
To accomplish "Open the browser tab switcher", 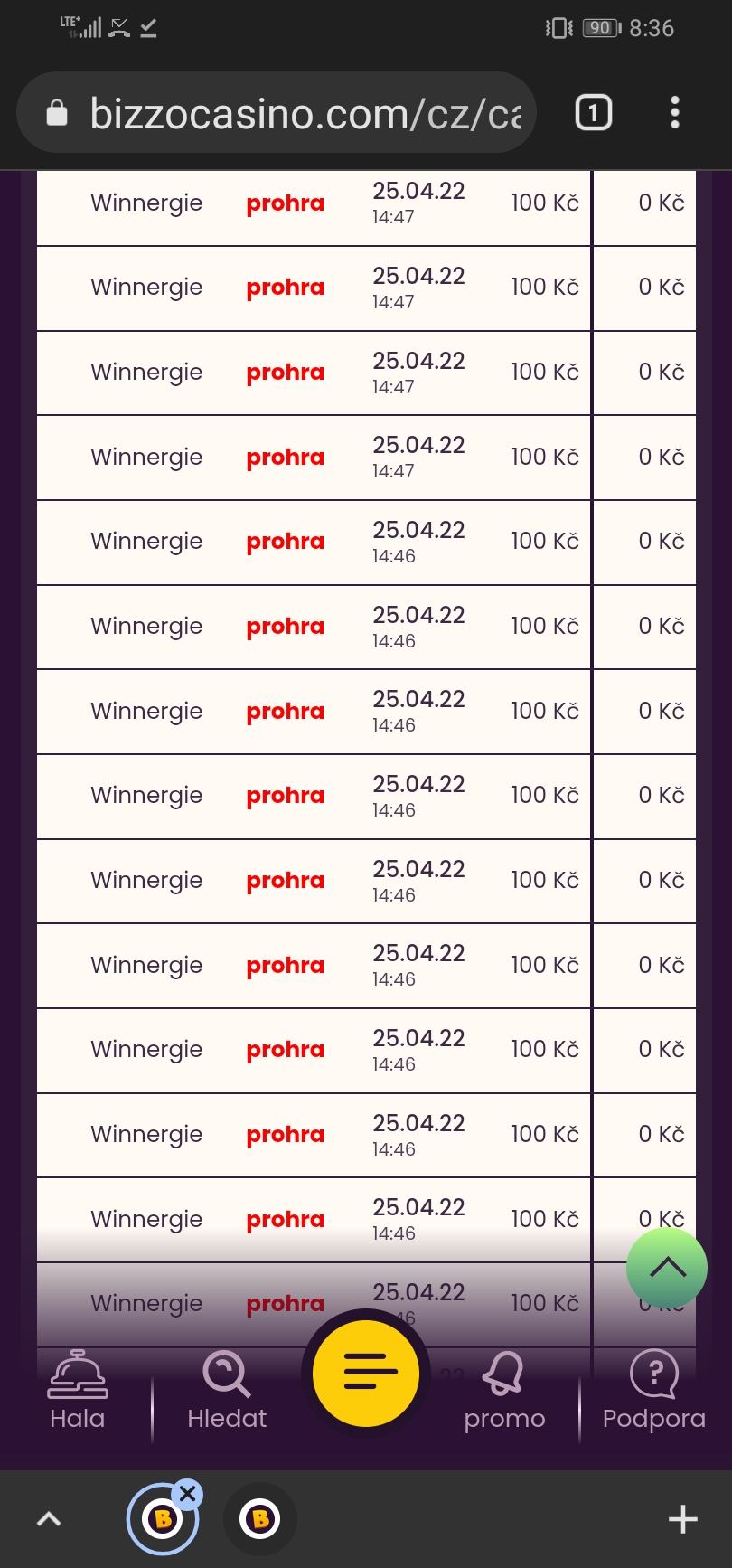I will (594, 113).
